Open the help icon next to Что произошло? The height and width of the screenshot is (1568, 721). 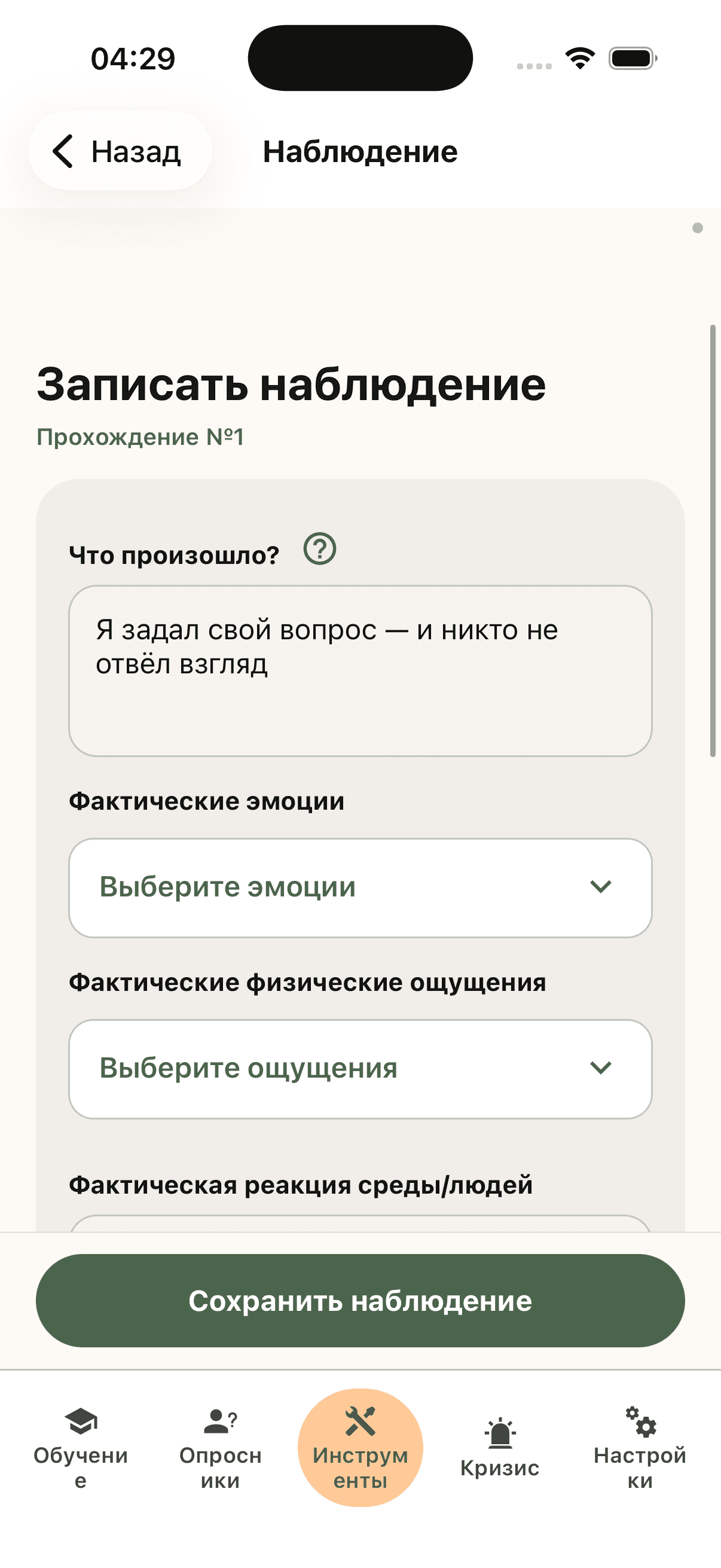tap(319, 549)
